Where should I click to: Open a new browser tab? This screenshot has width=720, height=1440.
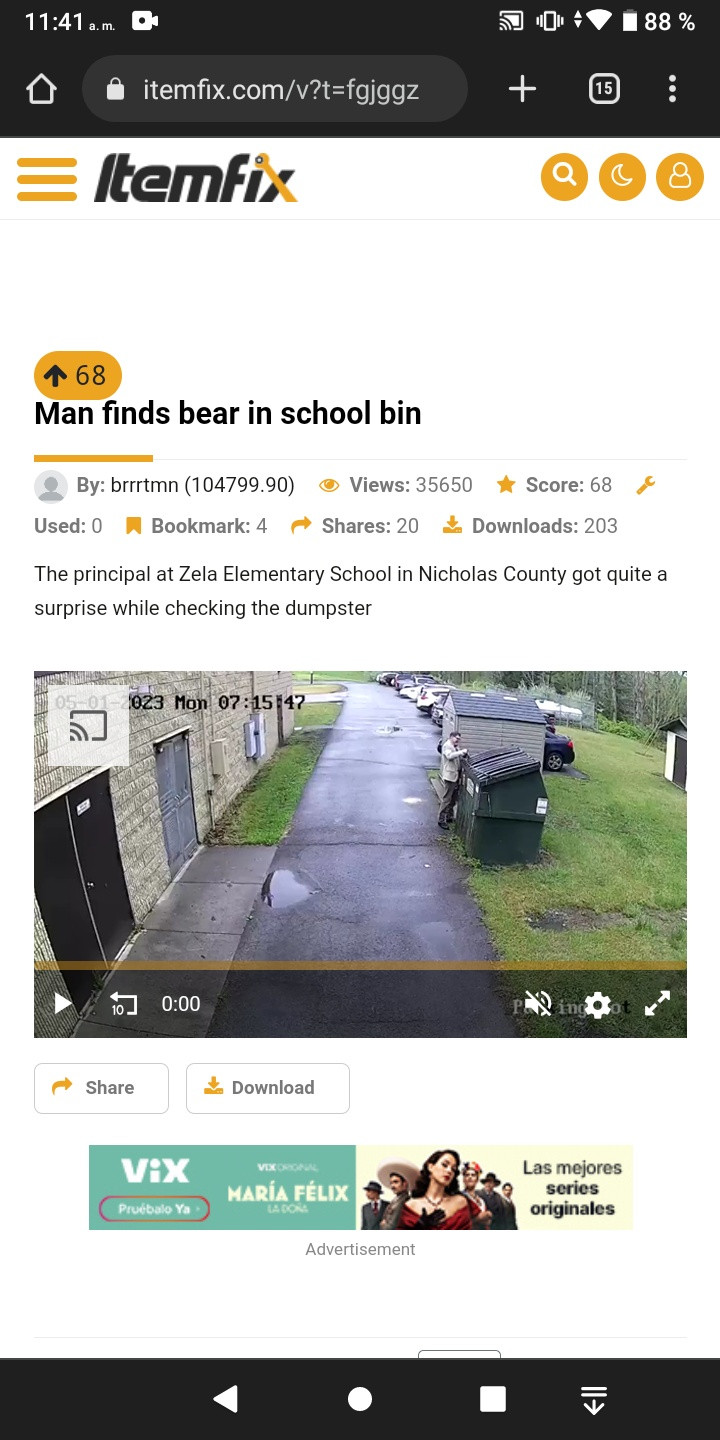pyautogui.click(x=522, y=89)
